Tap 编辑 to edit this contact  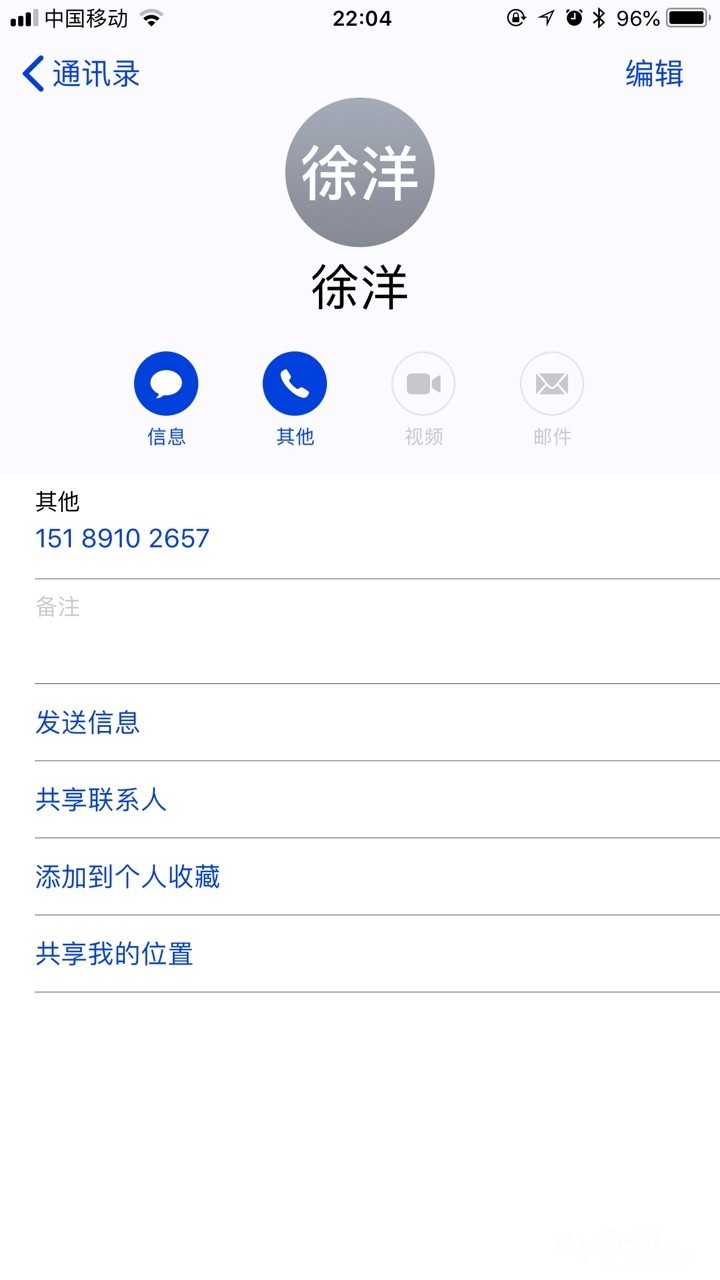coord(654,74)
